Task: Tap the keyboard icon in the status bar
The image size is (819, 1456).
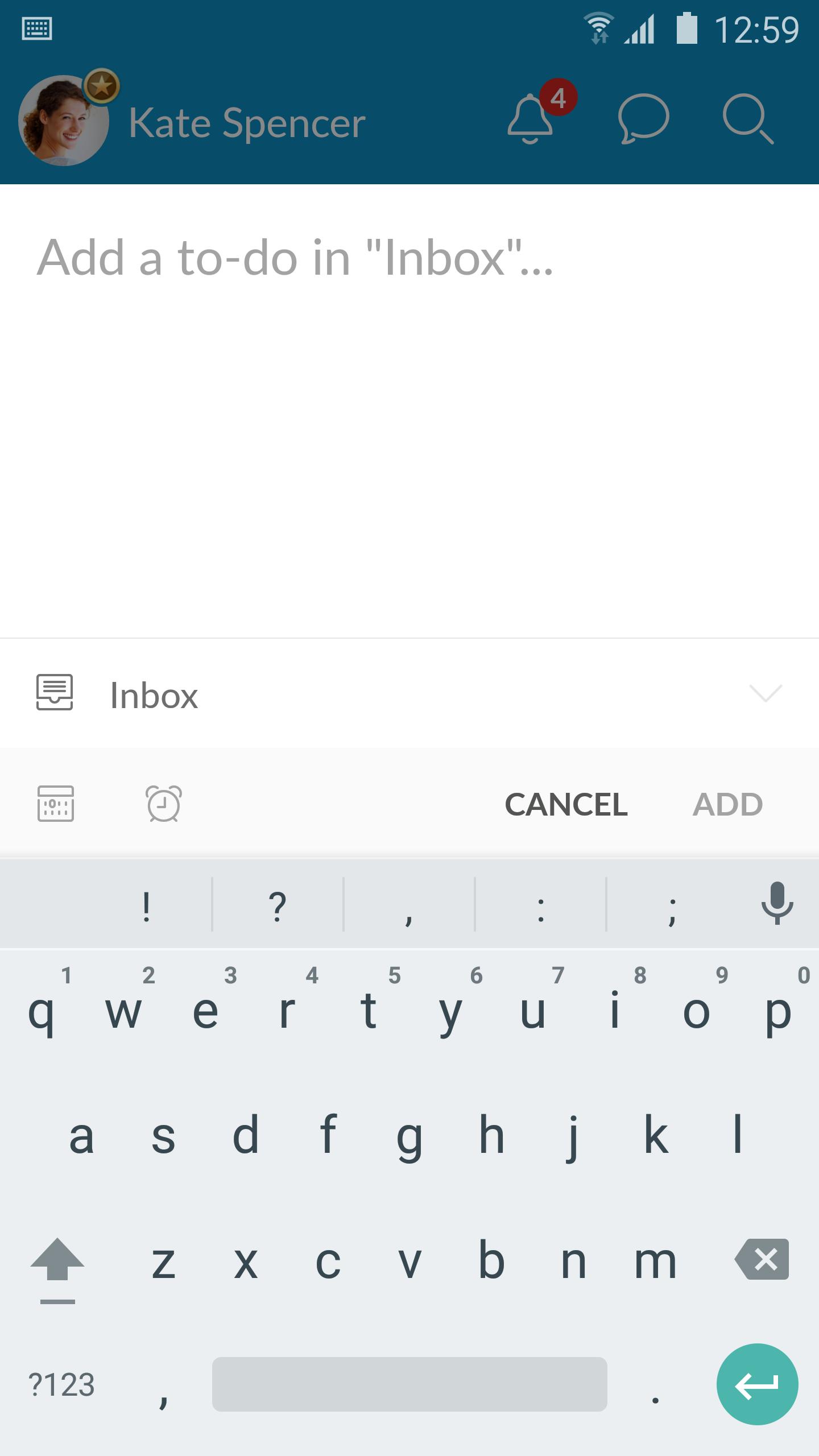Action: [36, 27]
